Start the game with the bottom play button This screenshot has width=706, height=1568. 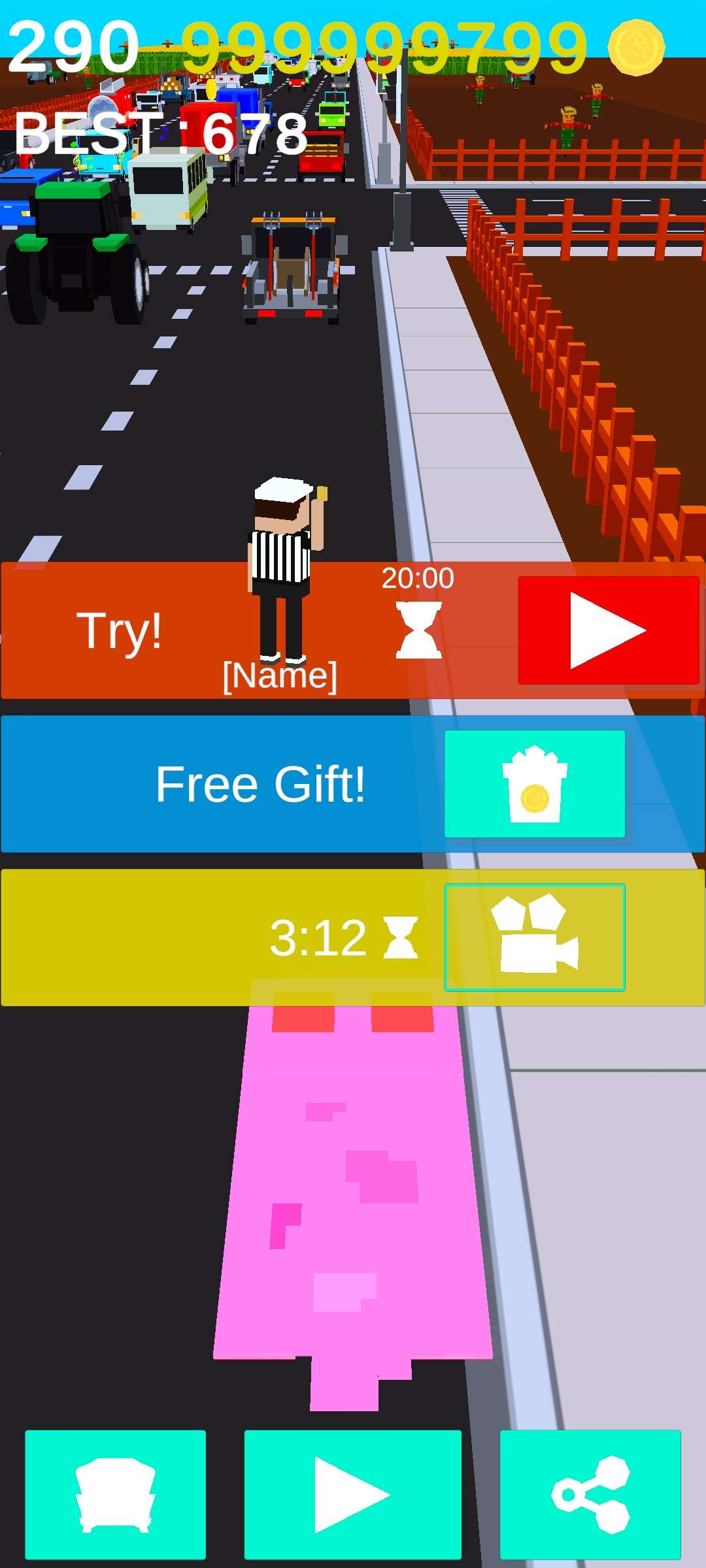(353, 1495)
